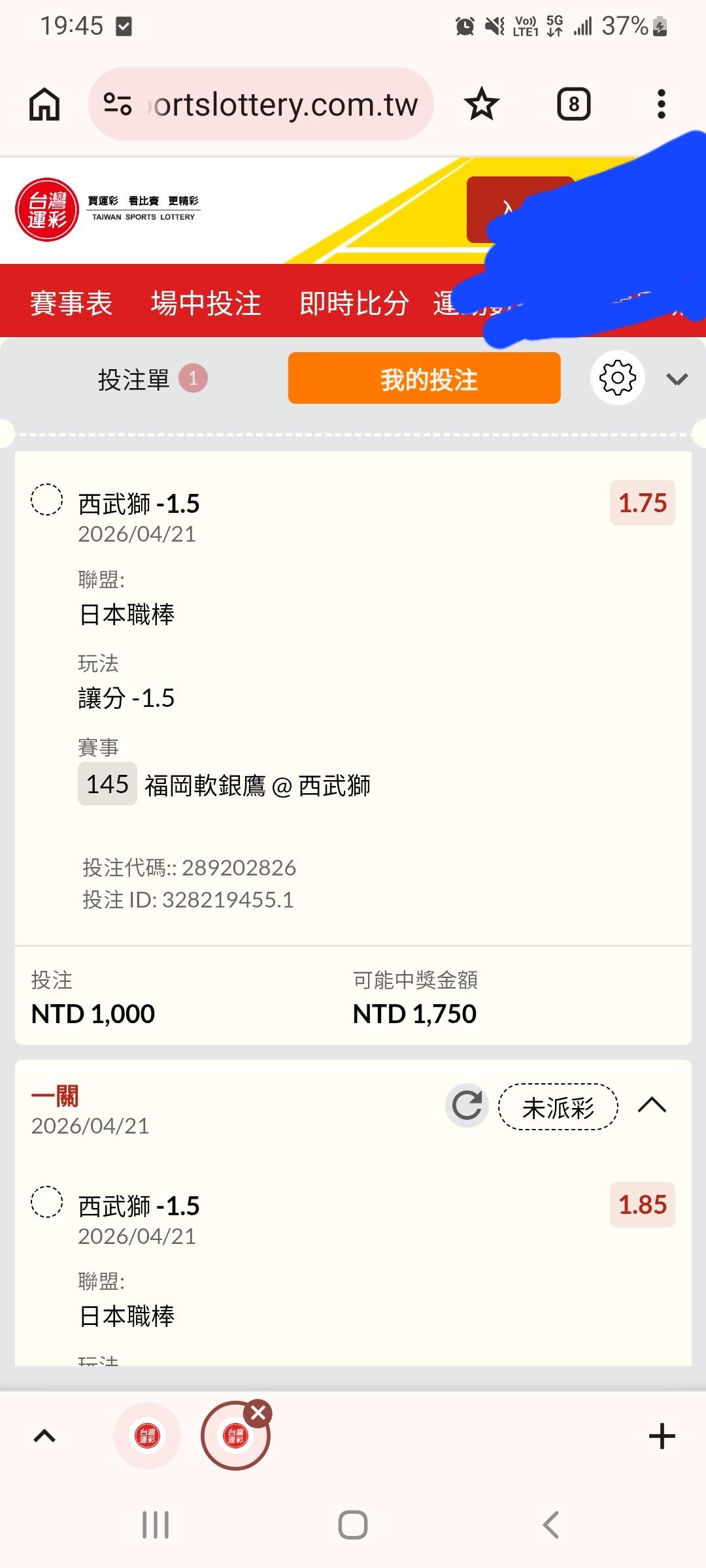Open 即時比分 live scores
Viewport: 706px width, 1568px height.
(354, 304)
